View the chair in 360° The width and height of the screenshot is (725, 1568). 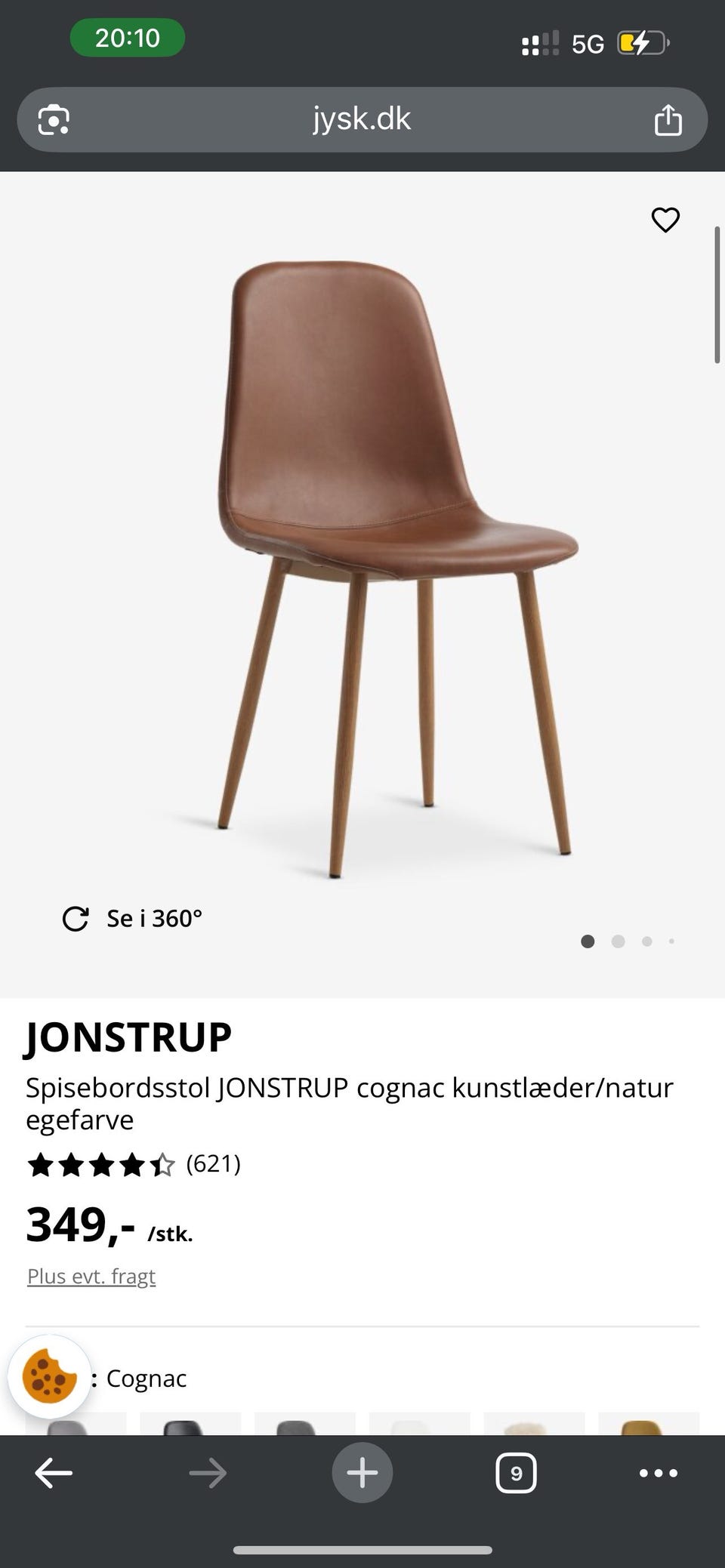(x=133, y=919)
